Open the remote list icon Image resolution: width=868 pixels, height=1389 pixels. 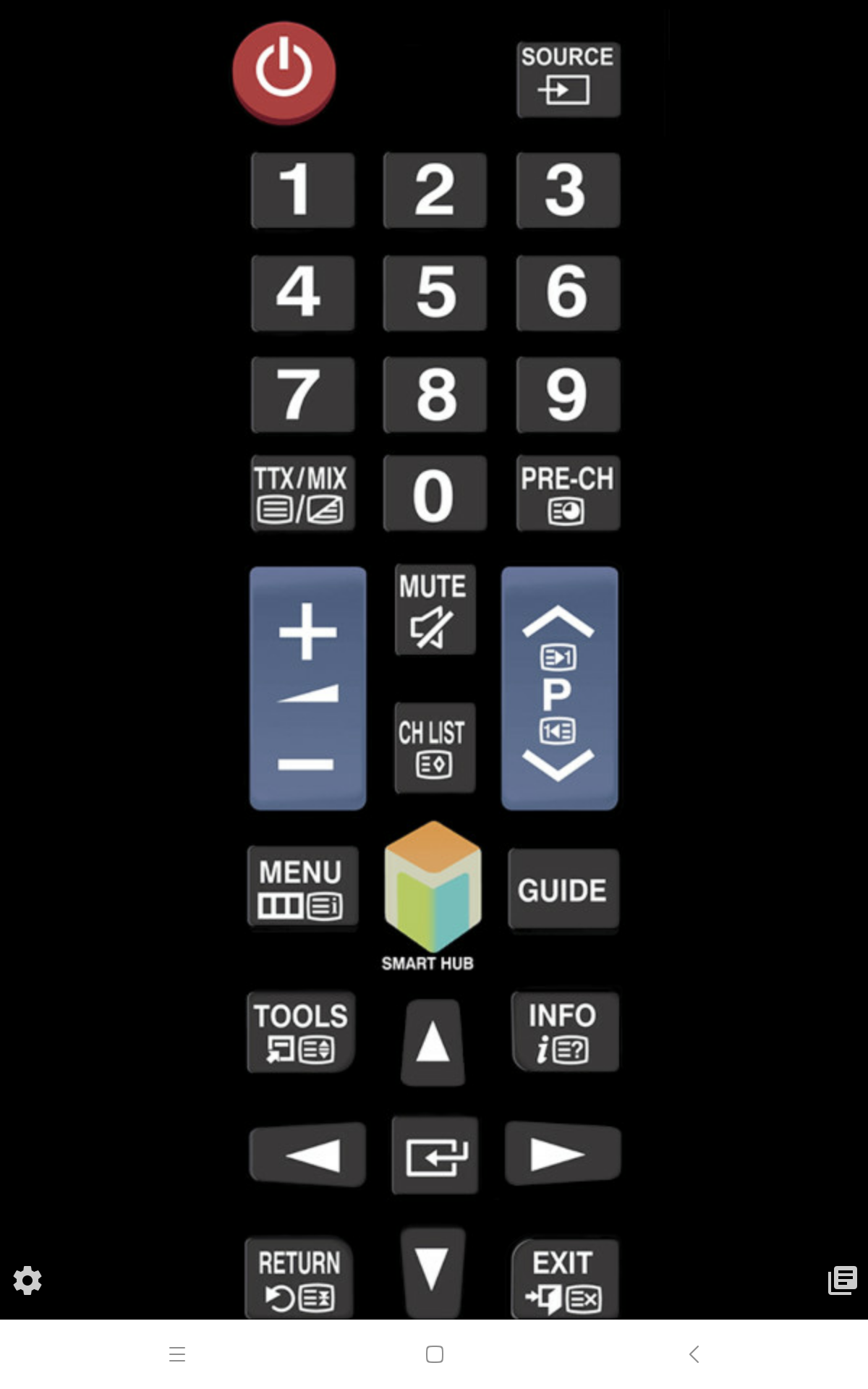click(843, 1280)
